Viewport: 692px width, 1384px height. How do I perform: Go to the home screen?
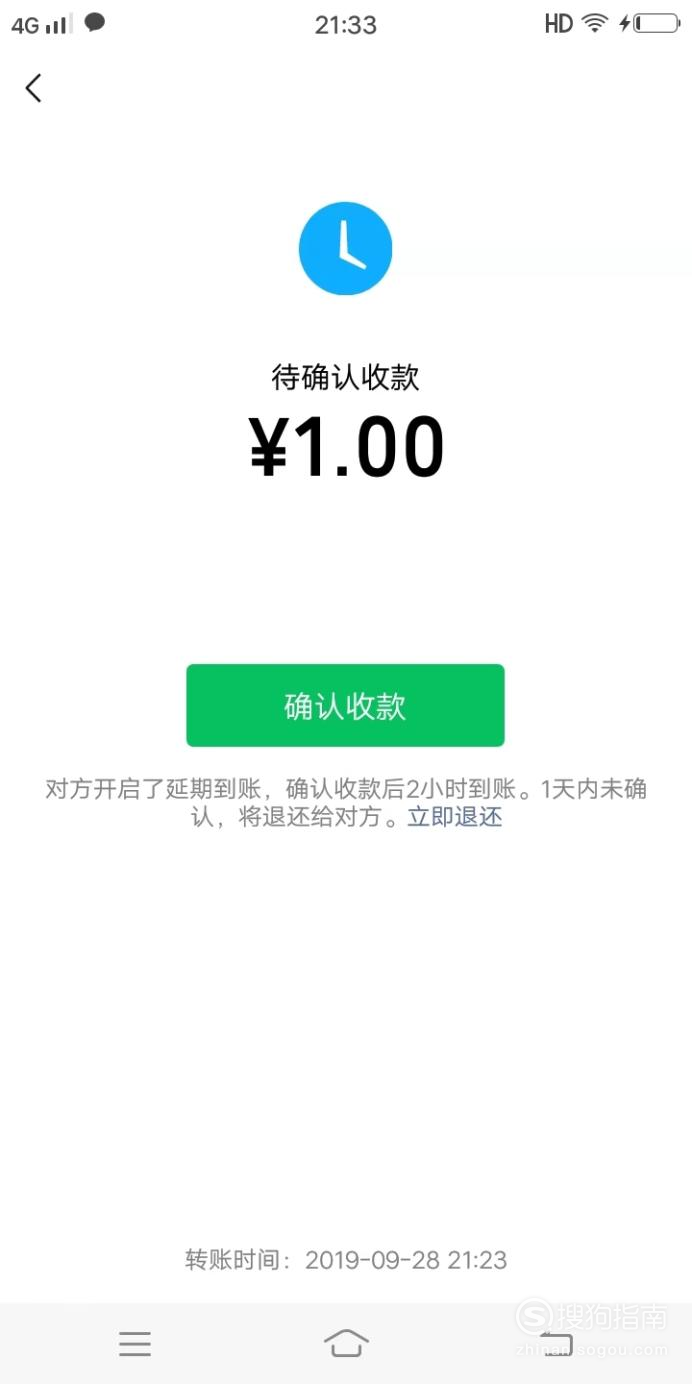point(346,1343)
